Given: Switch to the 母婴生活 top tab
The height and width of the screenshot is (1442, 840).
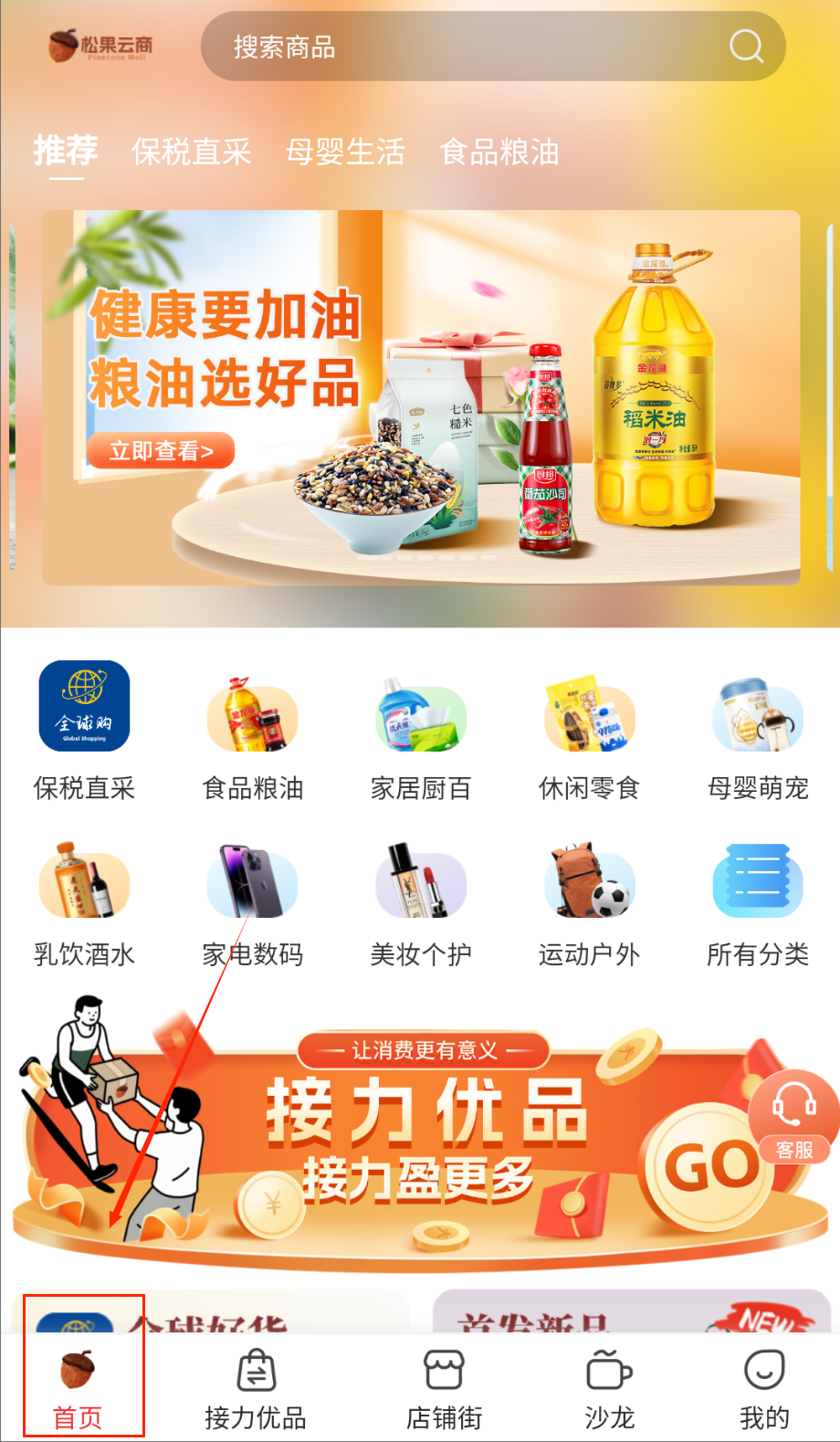Looking at the screenshot, I should (345, 152).
